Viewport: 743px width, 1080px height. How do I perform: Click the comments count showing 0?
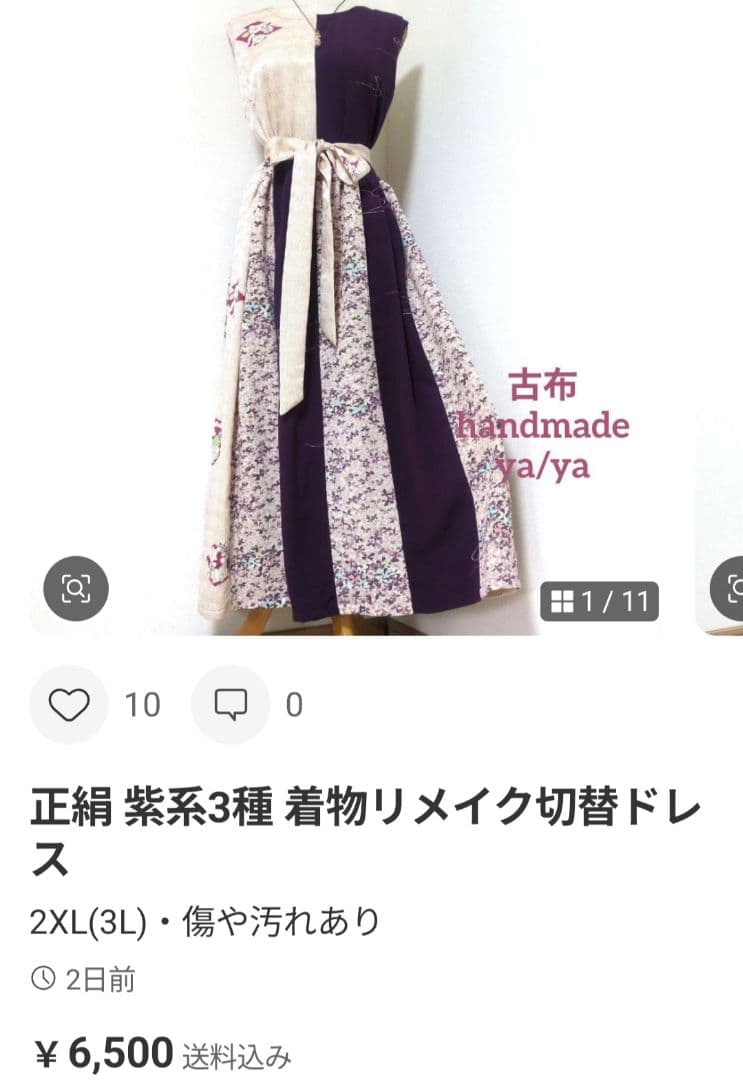tap(293, 705)
